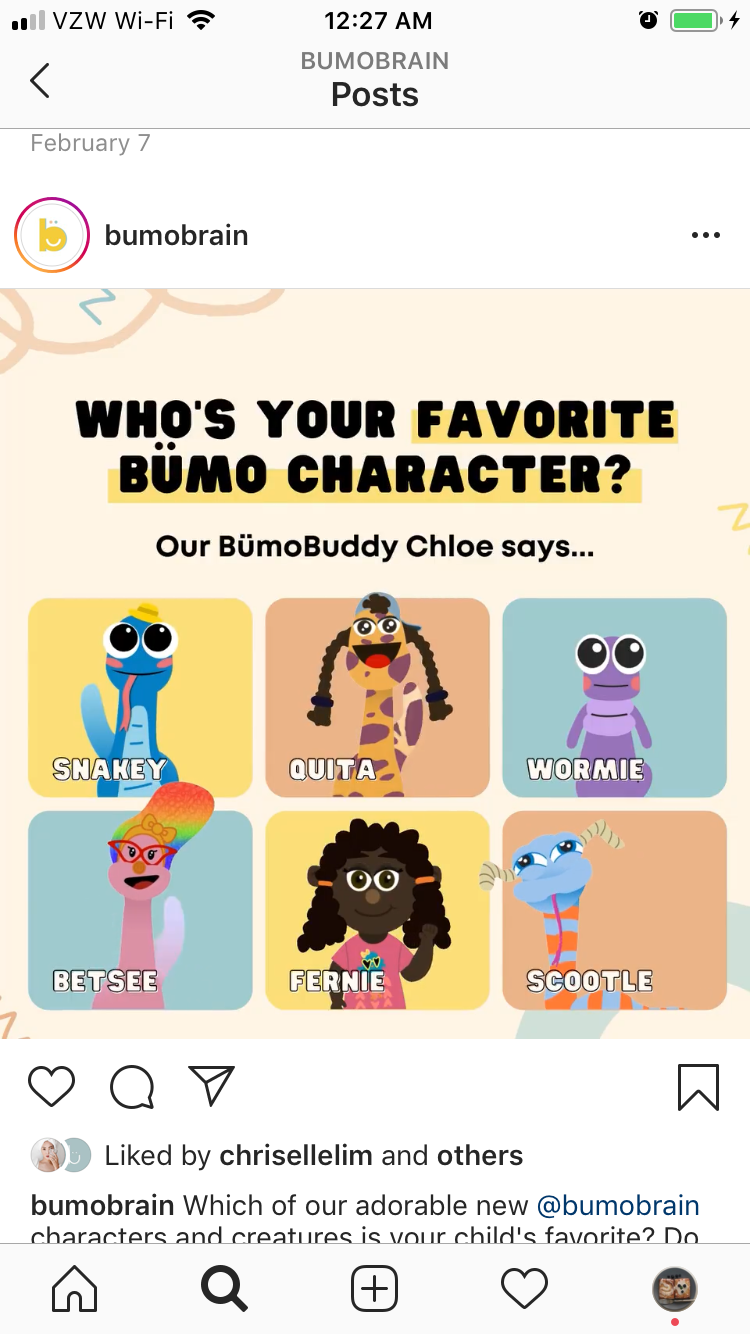Switch to the Home tab

(75, 1289)
